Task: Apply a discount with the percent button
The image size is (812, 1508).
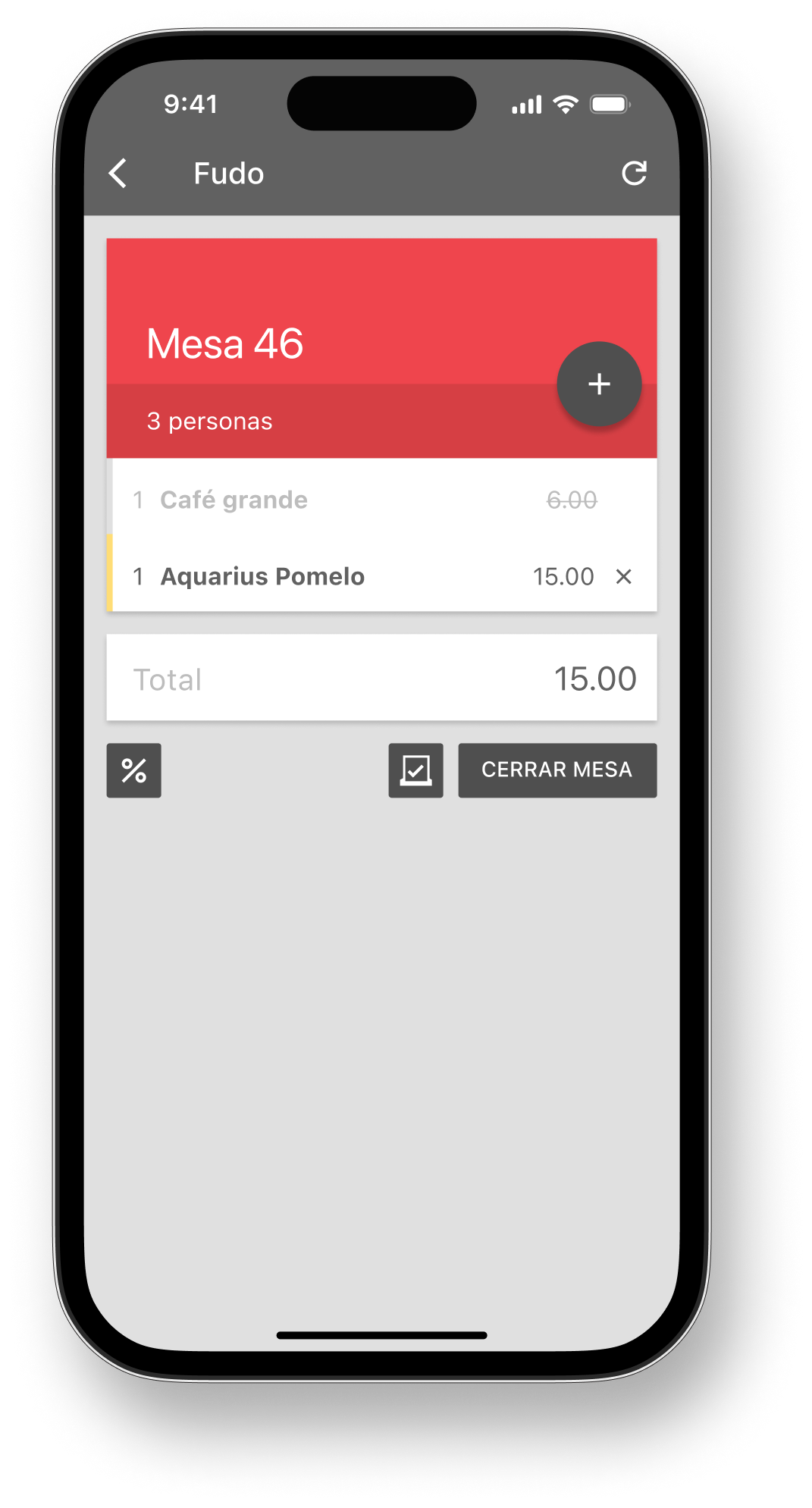Action: pos(134,770)
